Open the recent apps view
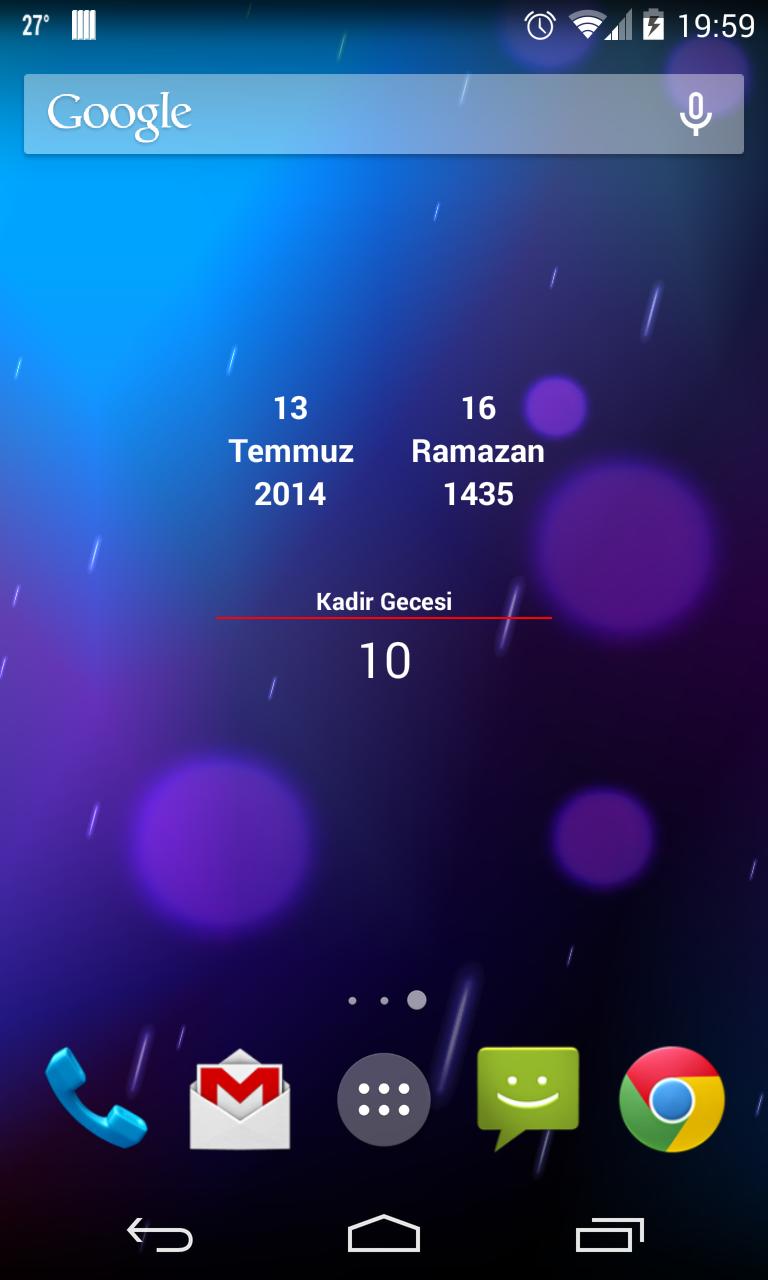768x1280 pixels. point(608,1236)
